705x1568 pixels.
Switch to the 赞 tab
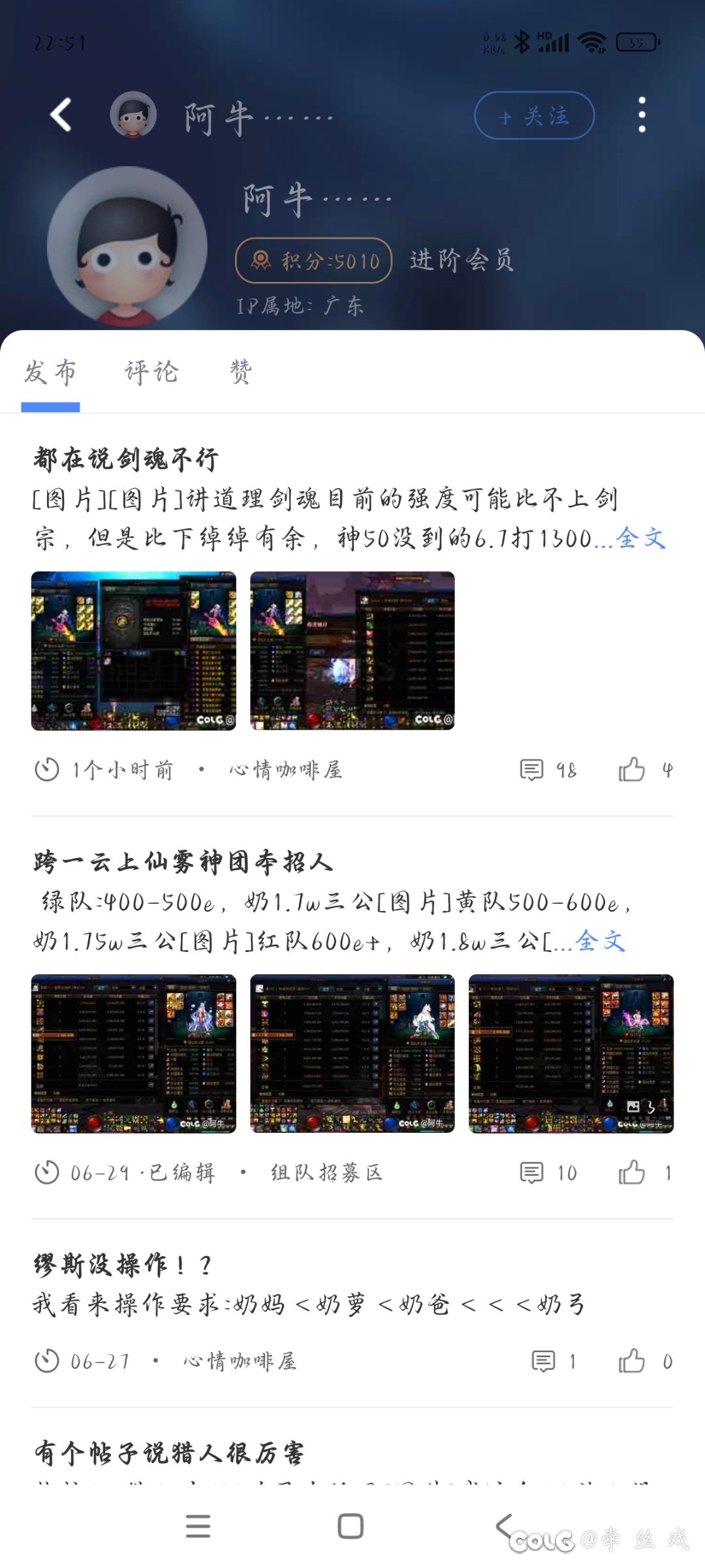coord(241,373)
